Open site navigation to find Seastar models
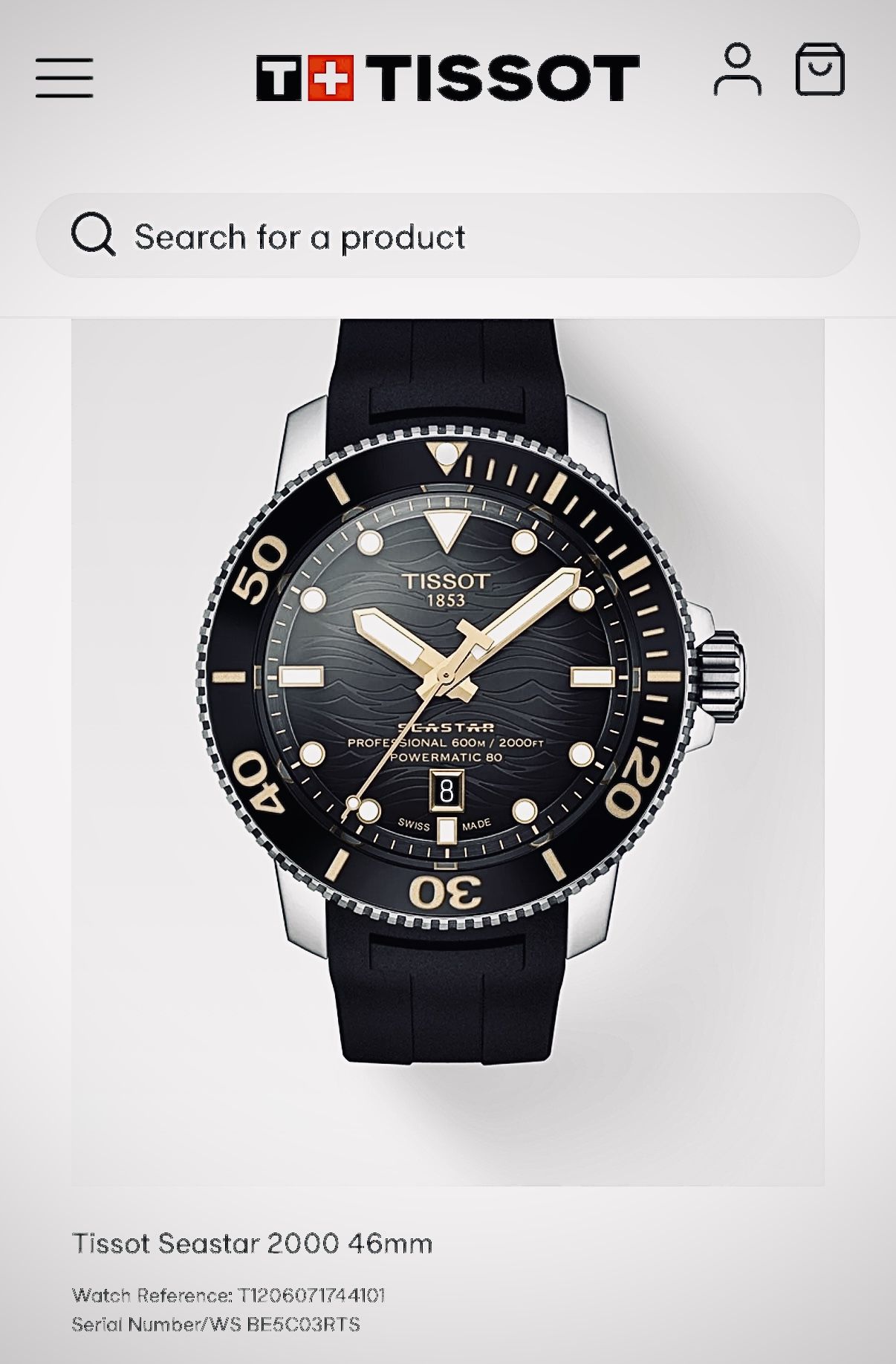The height and width of the screenshot is (1364, 896). (x=63, y=77)
